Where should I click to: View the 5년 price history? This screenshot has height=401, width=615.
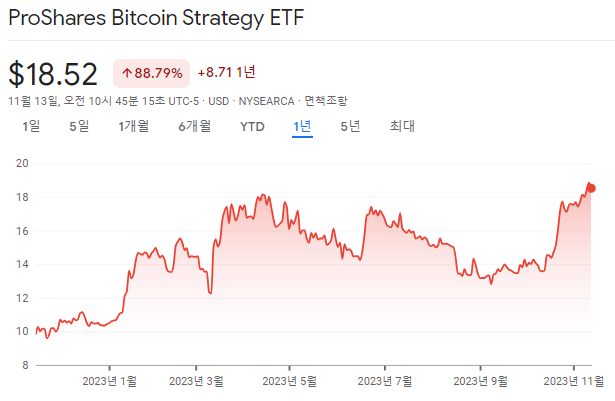350,126
